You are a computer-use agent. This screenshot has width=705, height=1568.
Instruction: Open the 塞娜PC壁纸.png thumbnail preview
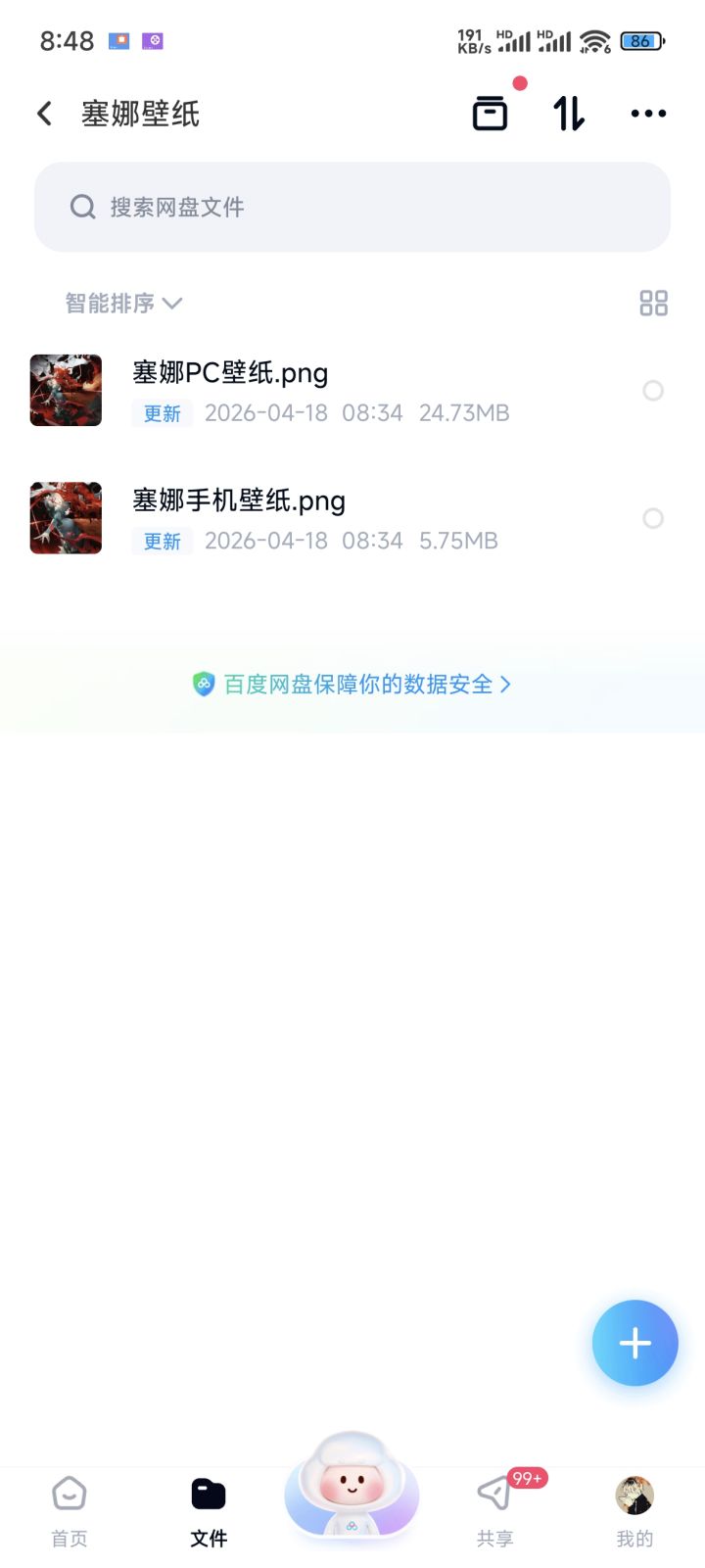(x=66, y=390)
